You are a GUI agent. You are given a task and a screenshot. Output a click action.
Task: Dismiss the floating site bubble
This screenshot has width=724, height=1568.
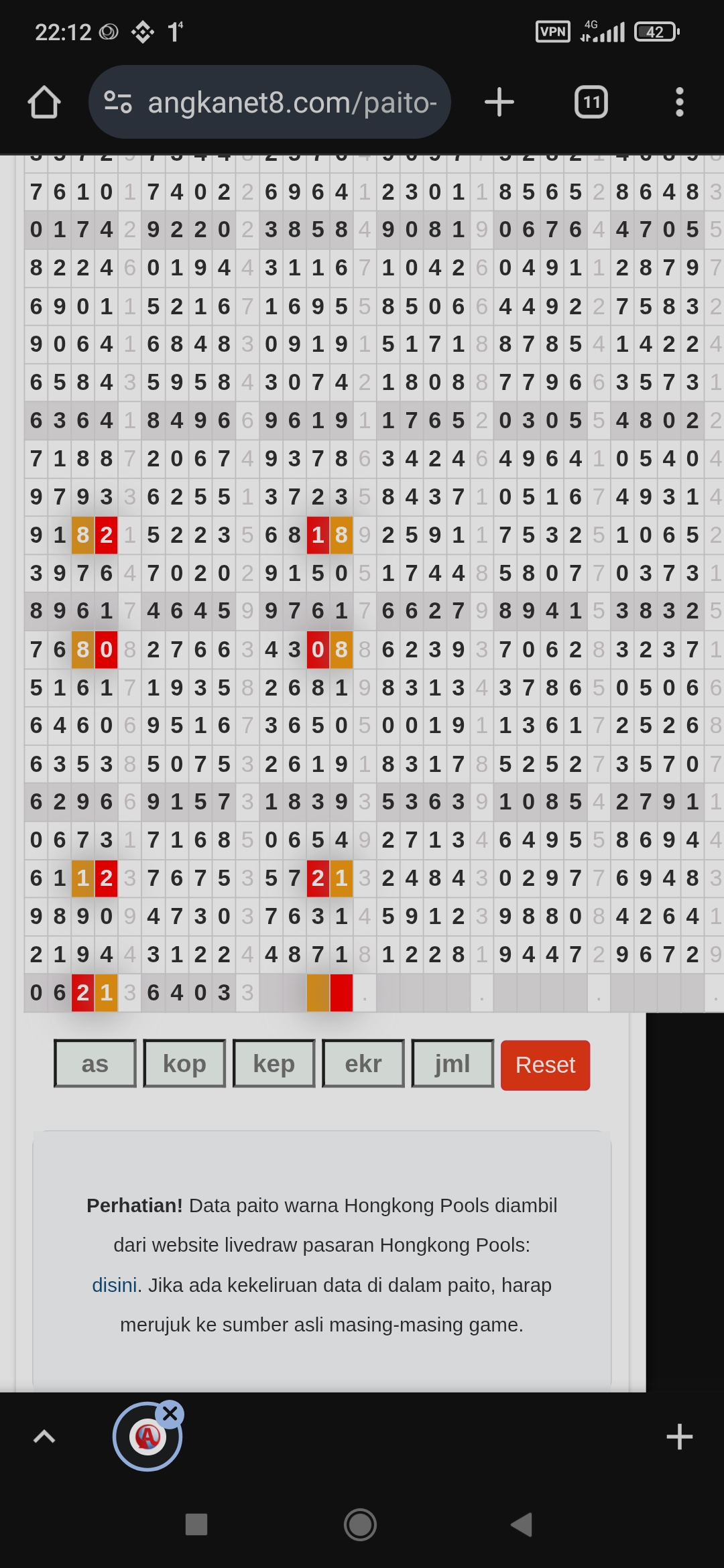170,1415
